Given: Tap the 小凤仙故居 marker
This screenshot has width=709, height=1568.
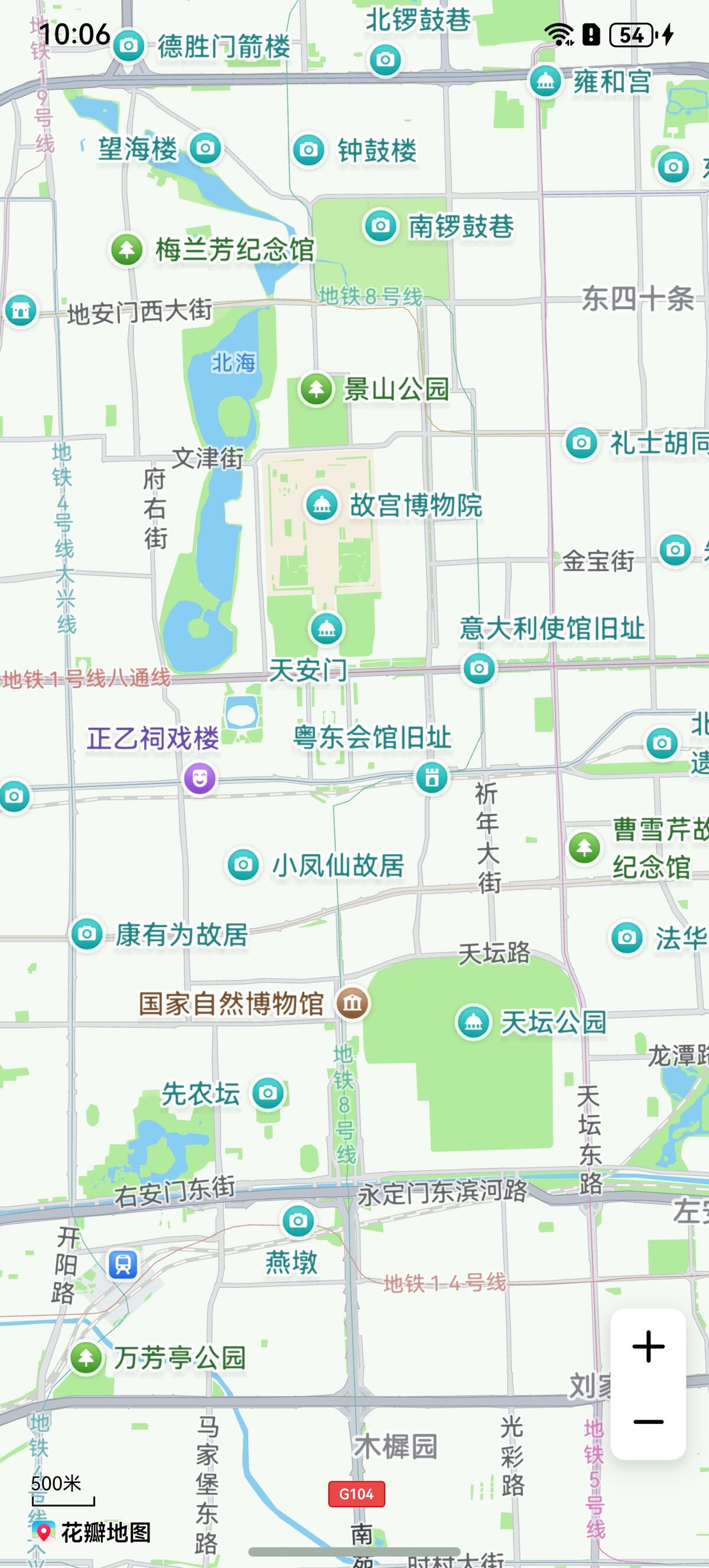Looking at the screenshot, I should (243, 864).
